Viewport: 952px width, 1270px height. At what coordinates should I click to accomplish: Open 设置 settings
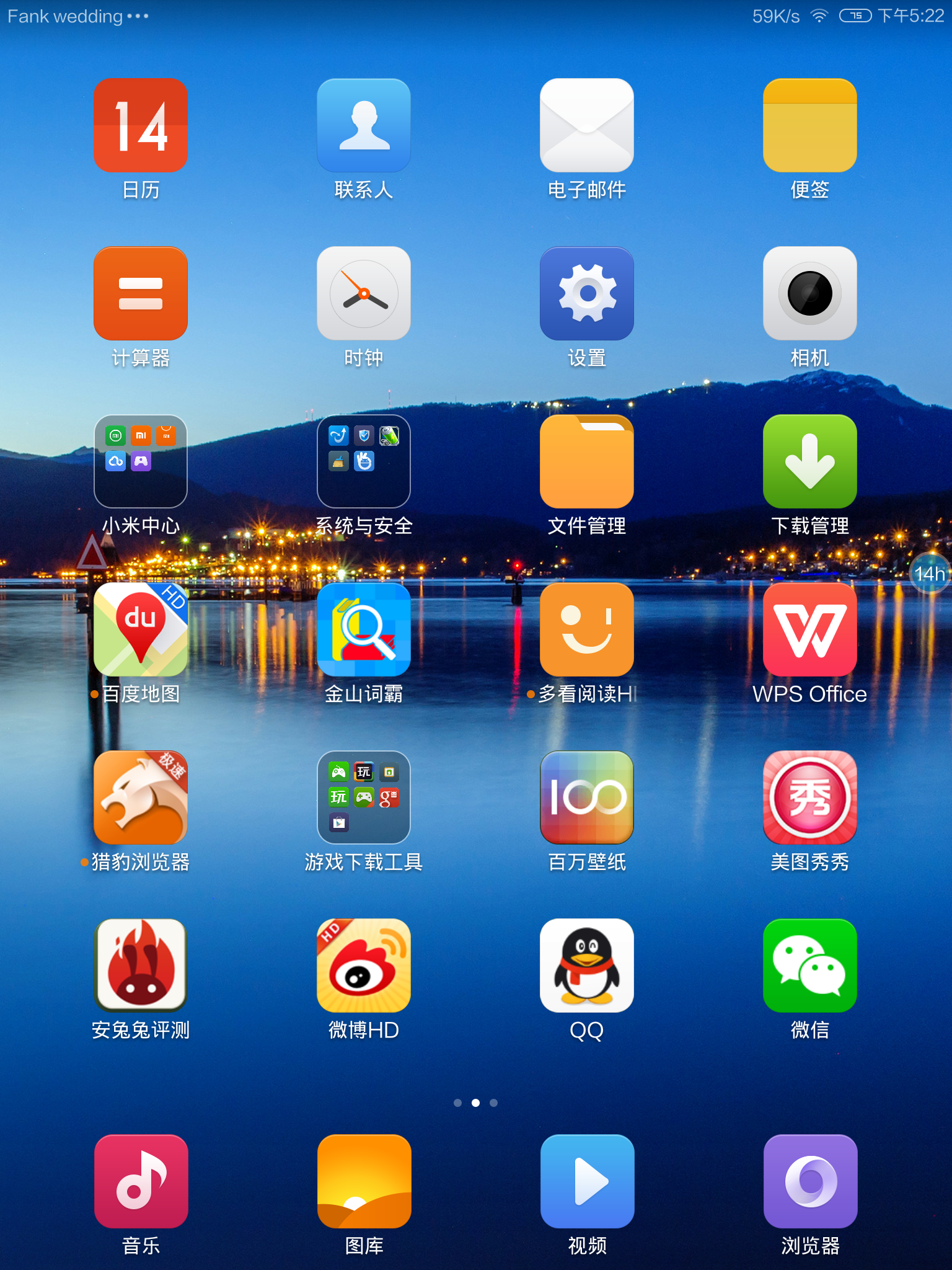pyautogui.click(x=587, y=293)
